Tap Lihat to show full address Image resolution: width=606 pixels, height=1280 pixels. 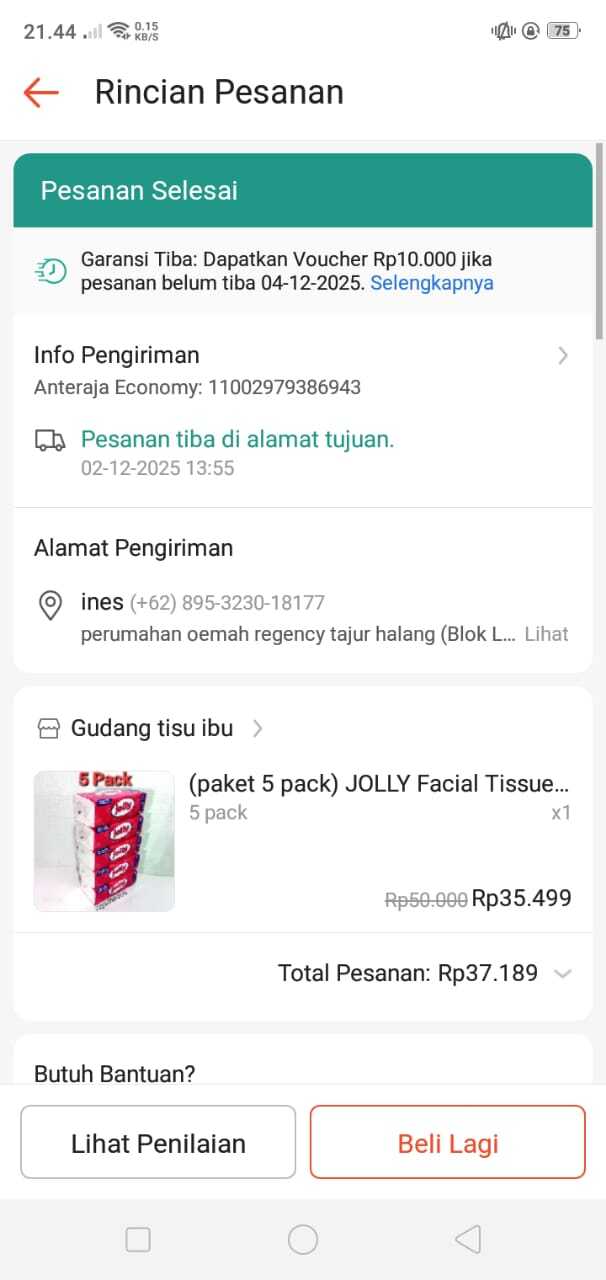[x=546, y=634]
